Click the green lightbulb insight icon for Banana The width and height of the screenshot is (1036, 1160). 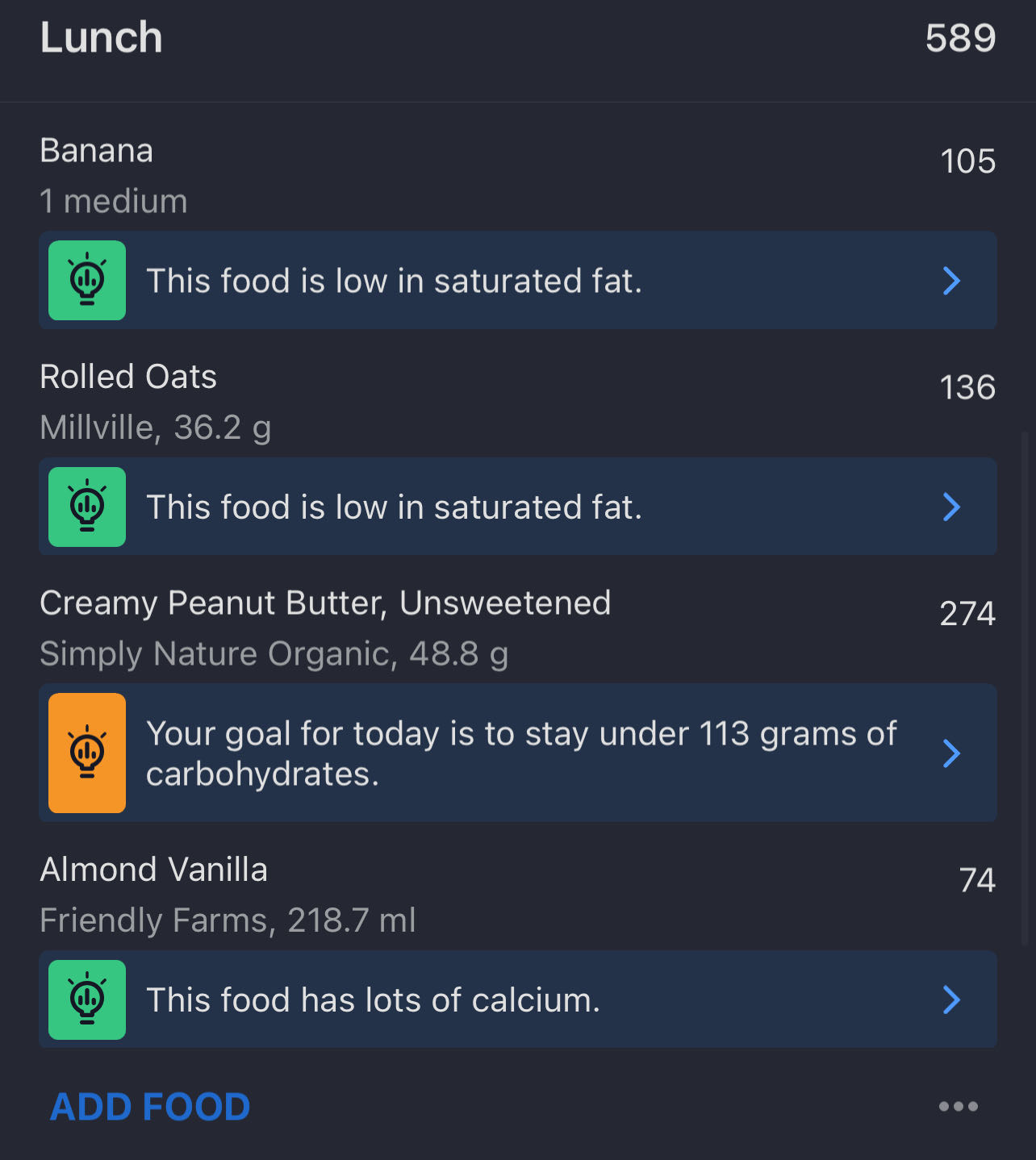point(87,281)
